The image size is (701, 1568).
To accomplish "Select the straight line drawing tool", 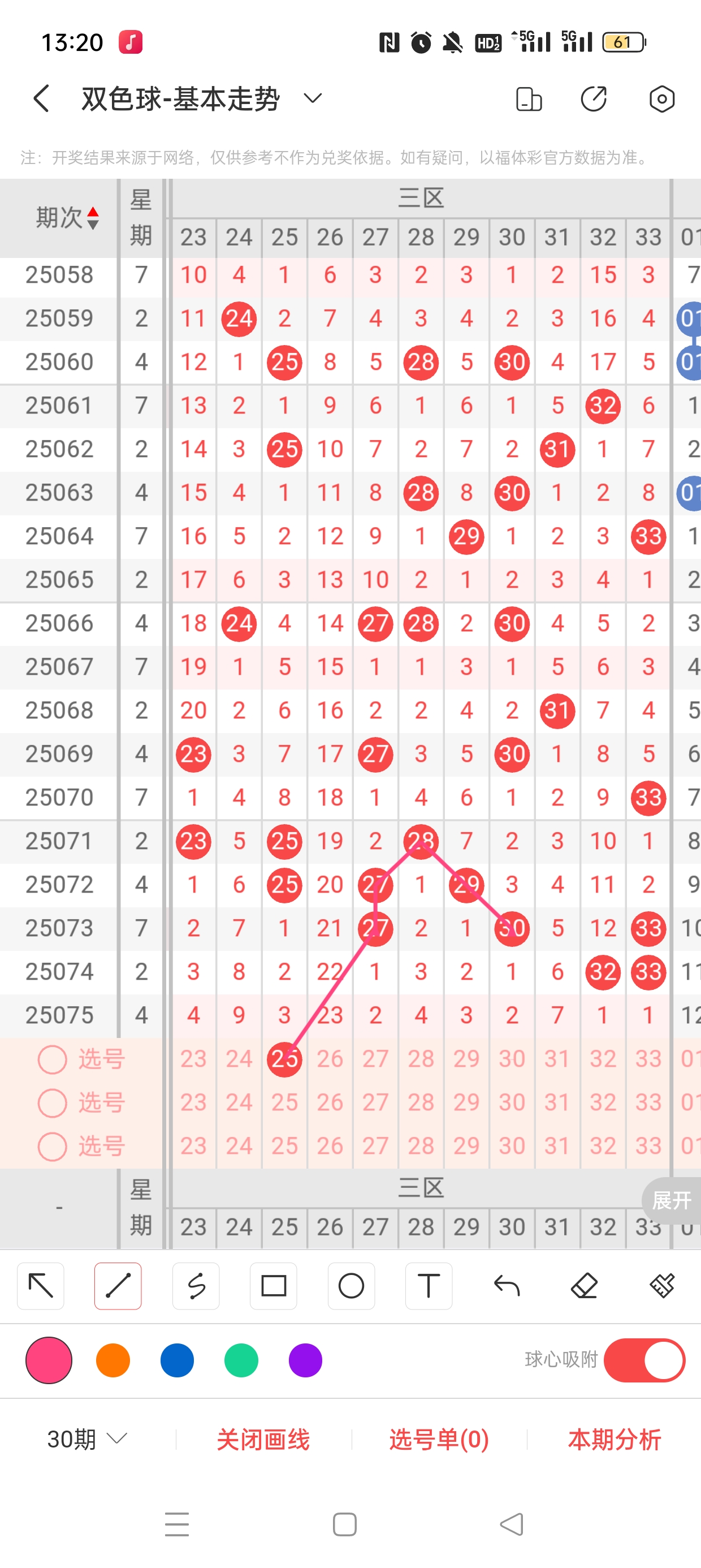I will point(118,1286).
